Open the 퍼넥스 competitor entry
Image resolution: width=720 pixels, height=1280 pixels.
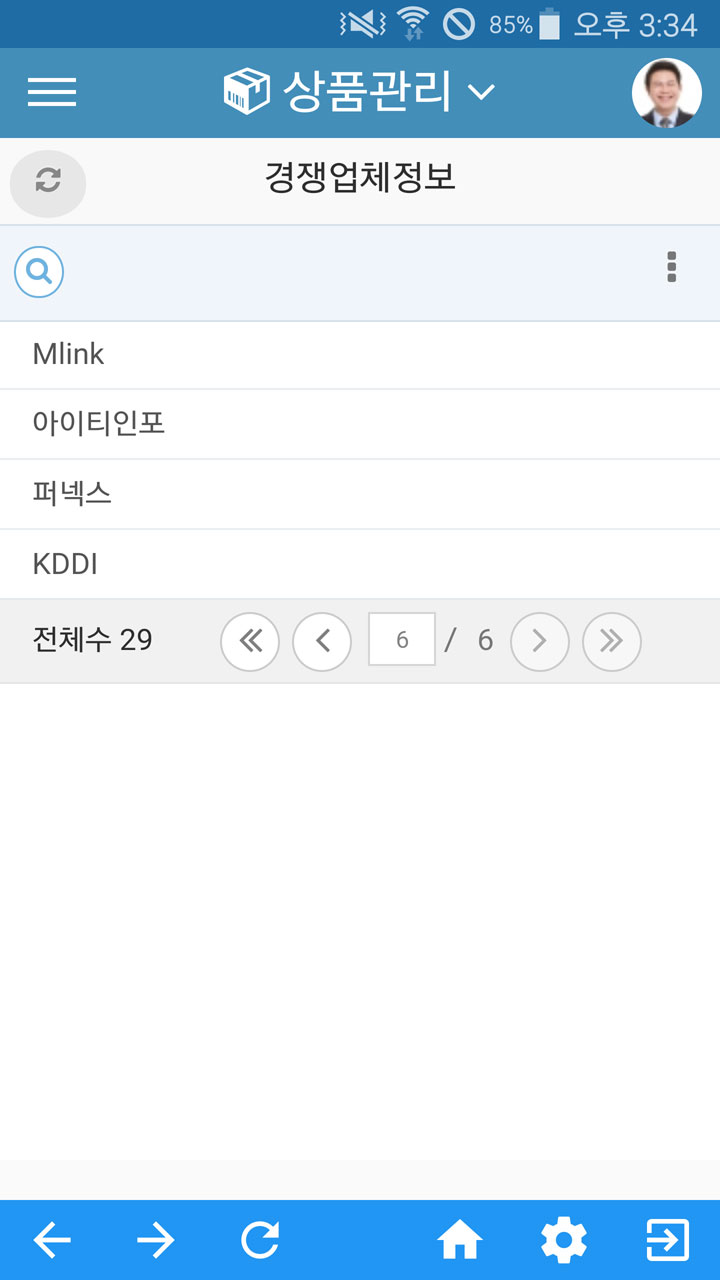click(x=360, y=494)
